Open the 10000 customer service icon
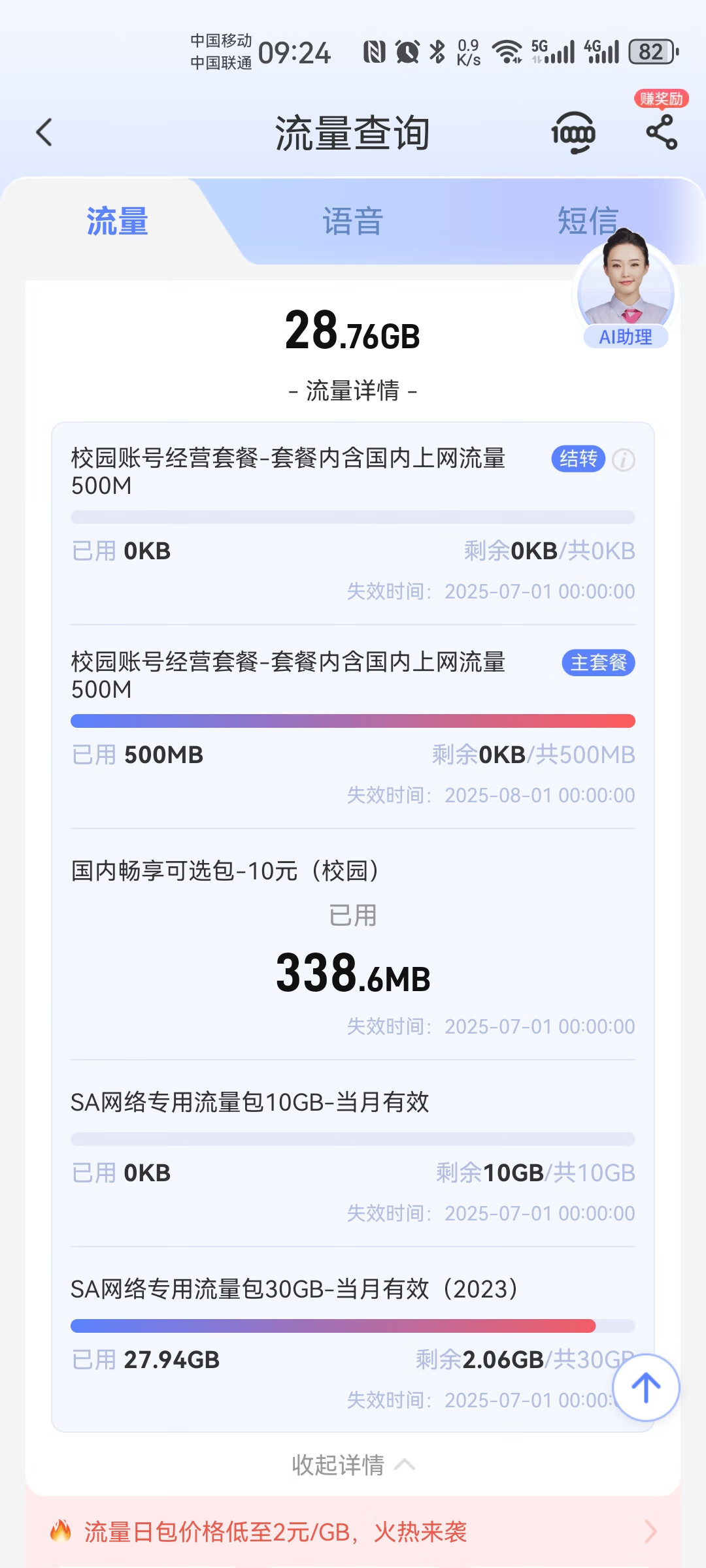Image resolution: width=706 pixels, height=1568 pixels. [573, 133]
